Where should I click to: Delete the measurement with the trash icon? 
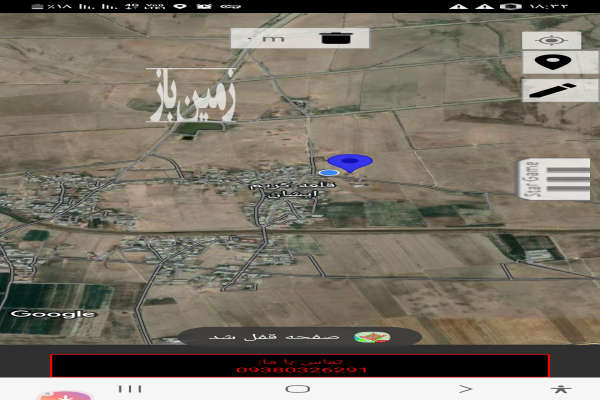coord(336,38)
